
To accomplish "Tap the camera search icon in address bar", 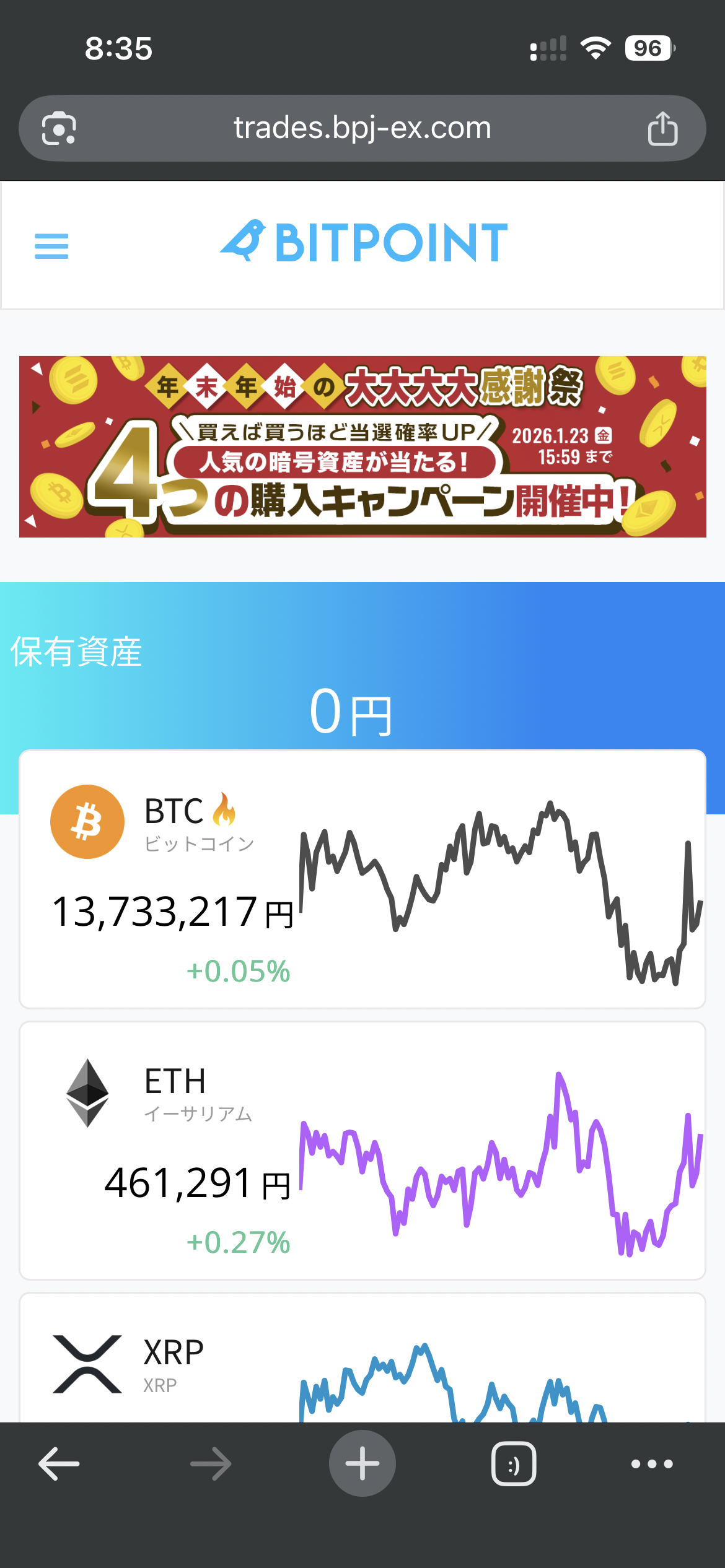I will (x=59, y=128).
